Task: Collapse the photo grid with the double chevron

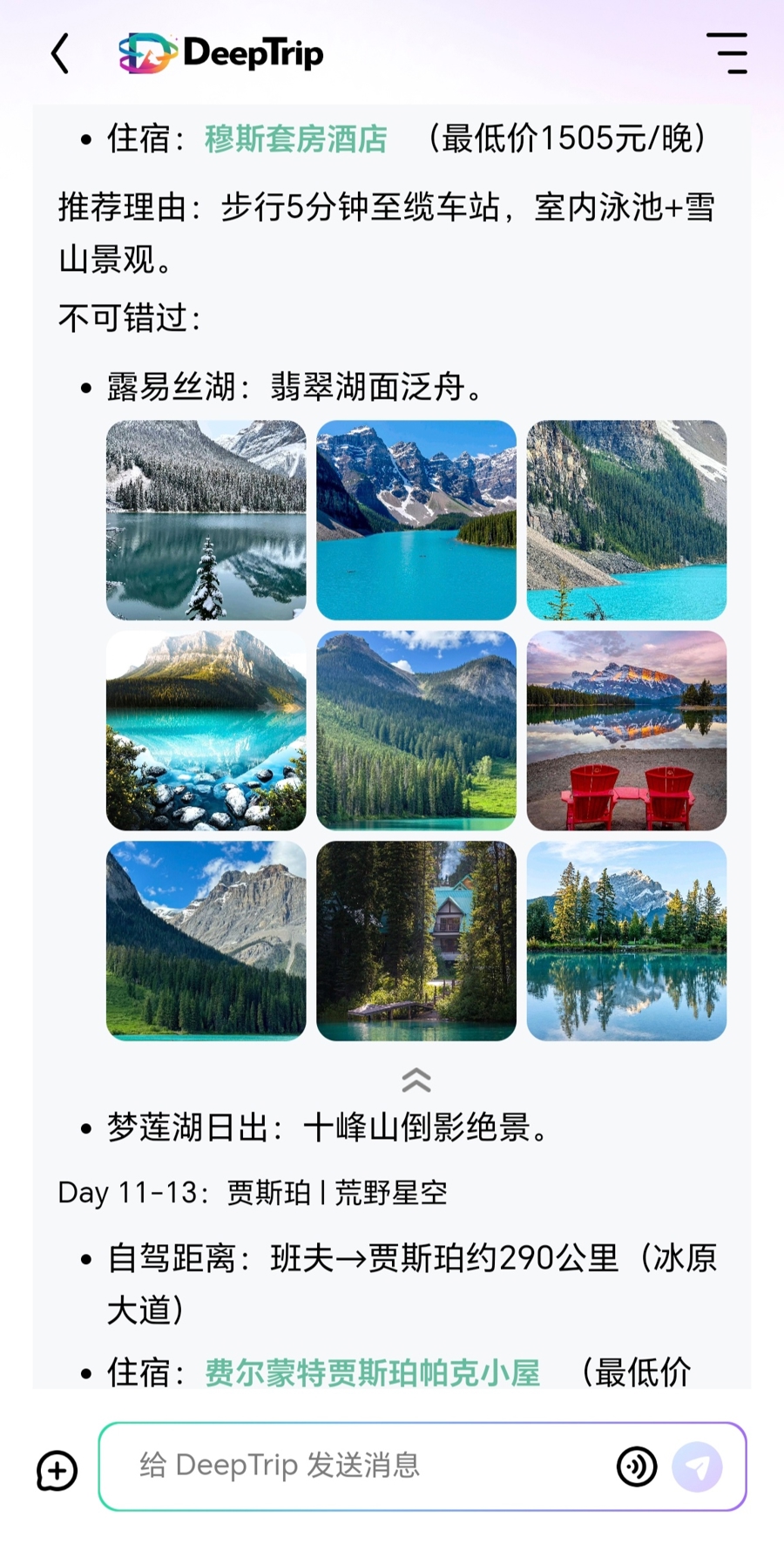Action: coord(416,1080)
